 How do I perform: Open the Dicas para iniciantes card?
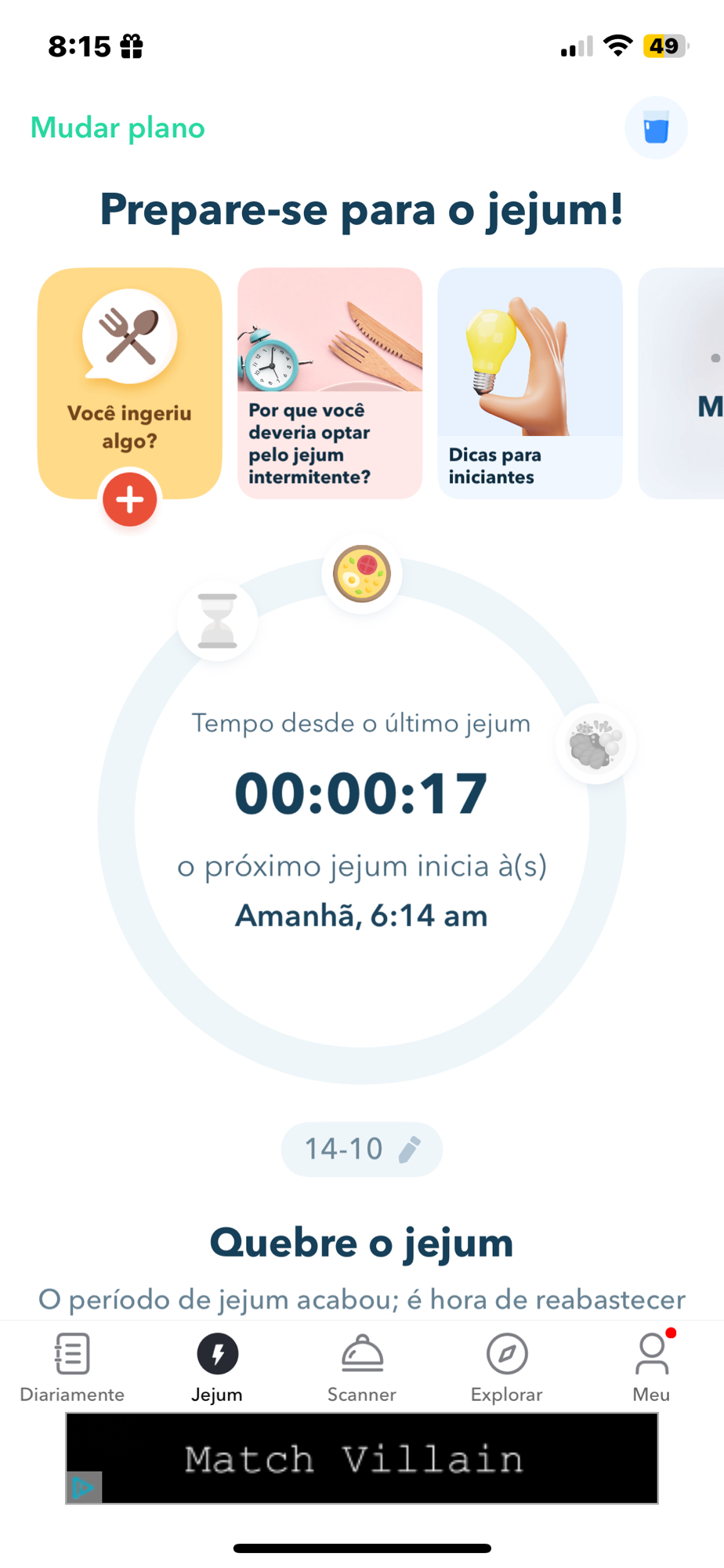(x=530, y=383)
